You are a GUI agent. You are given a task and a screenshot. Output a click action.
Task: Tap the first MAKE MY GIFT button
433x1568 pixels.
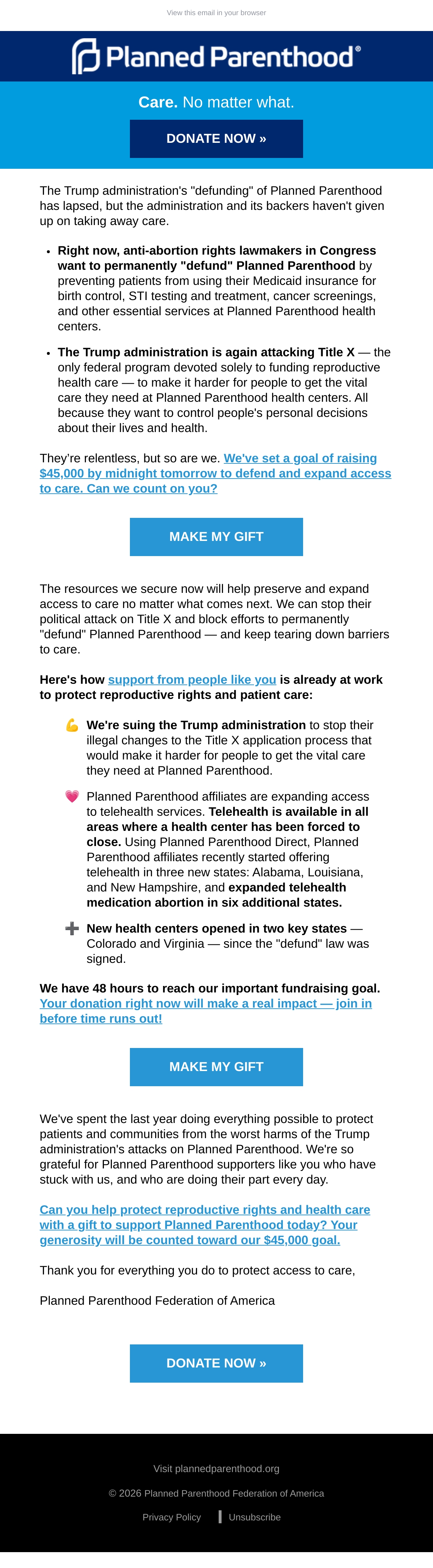[216, 537]
